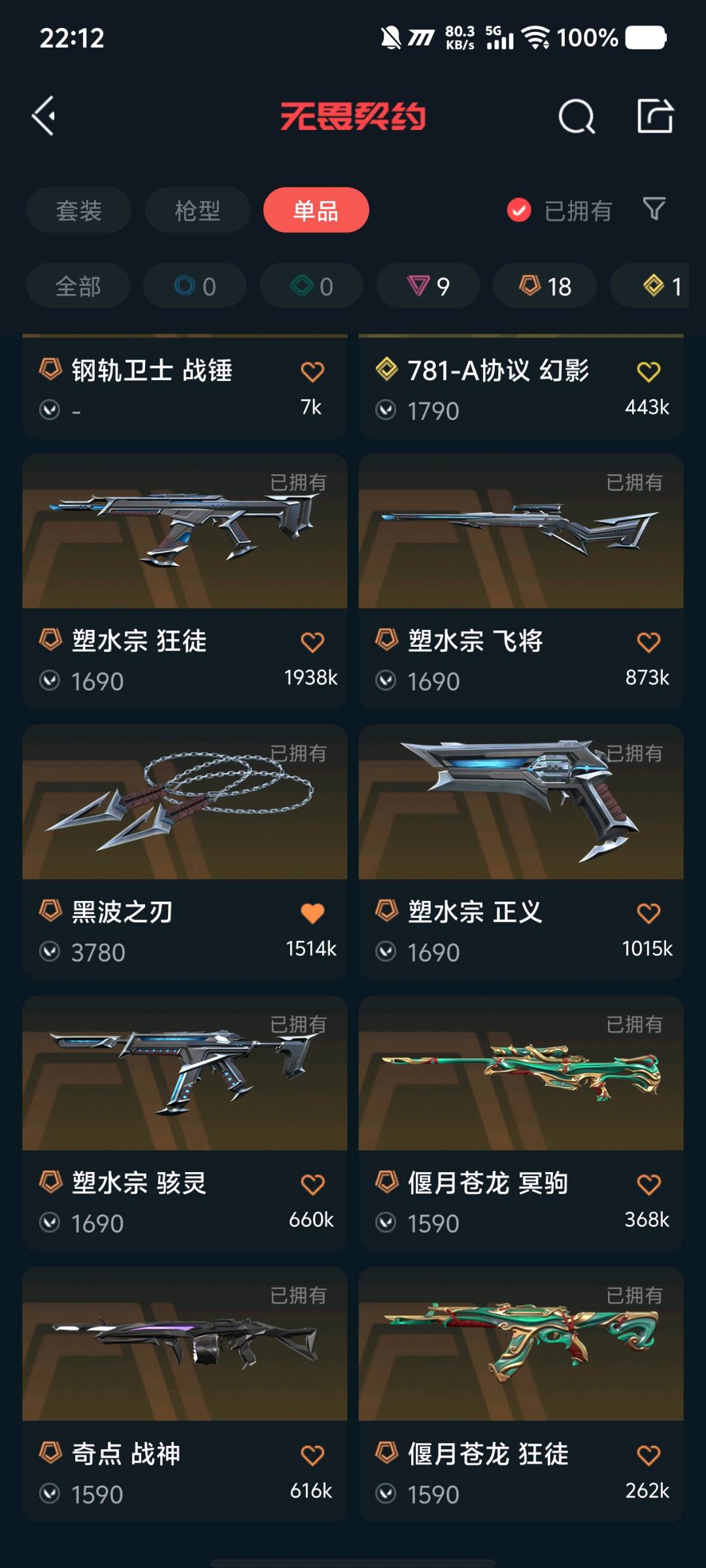Open the filter funnel icon

coord(654,209)
